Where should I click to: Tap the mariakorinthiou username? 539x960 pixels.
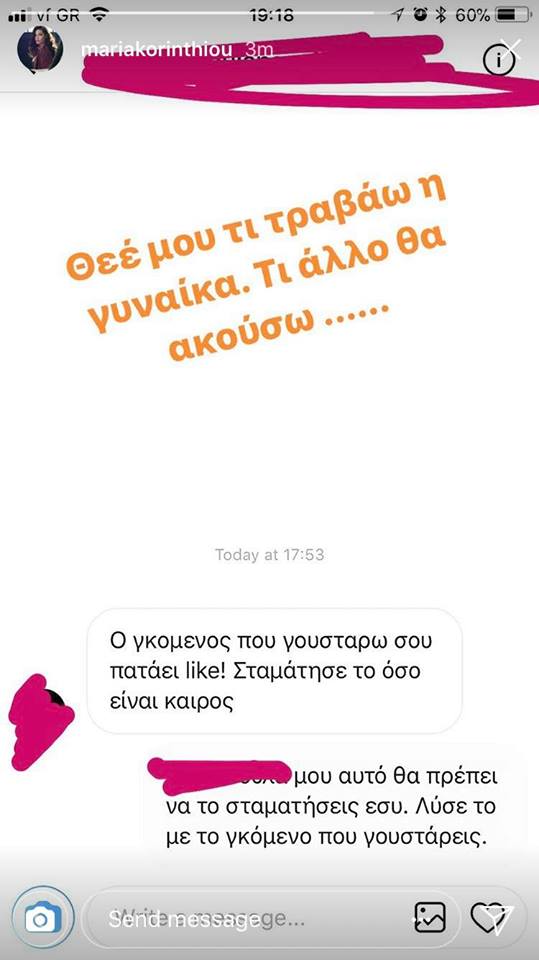pos(157,50)
